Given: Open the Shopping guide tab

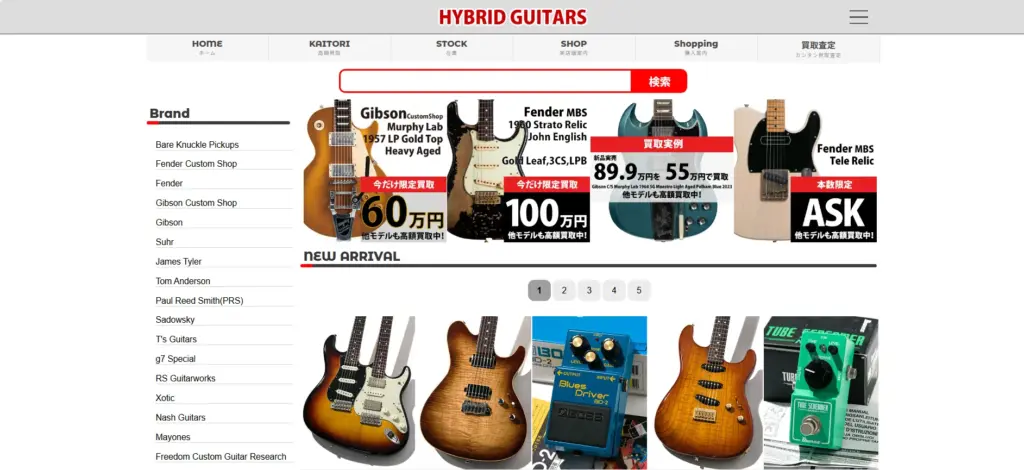Looking at the screenshot, I should [695, 47].
